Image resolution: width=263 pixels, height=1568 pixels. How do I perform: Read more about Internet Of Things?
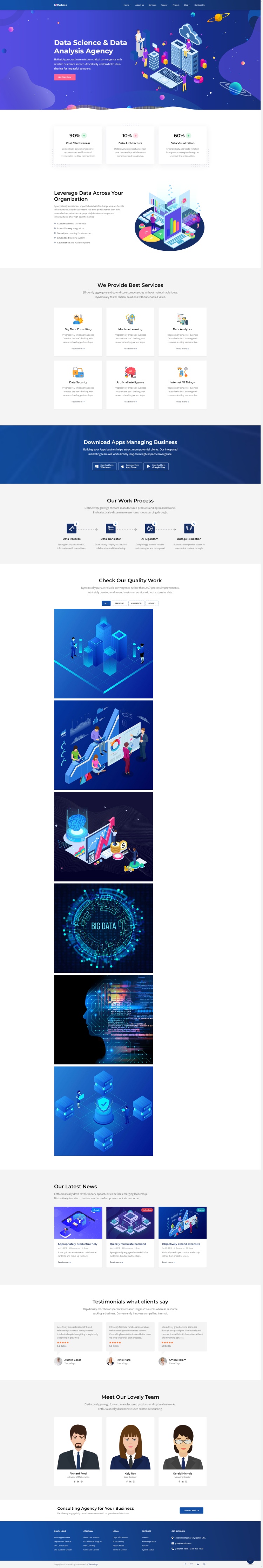point(182,402)
